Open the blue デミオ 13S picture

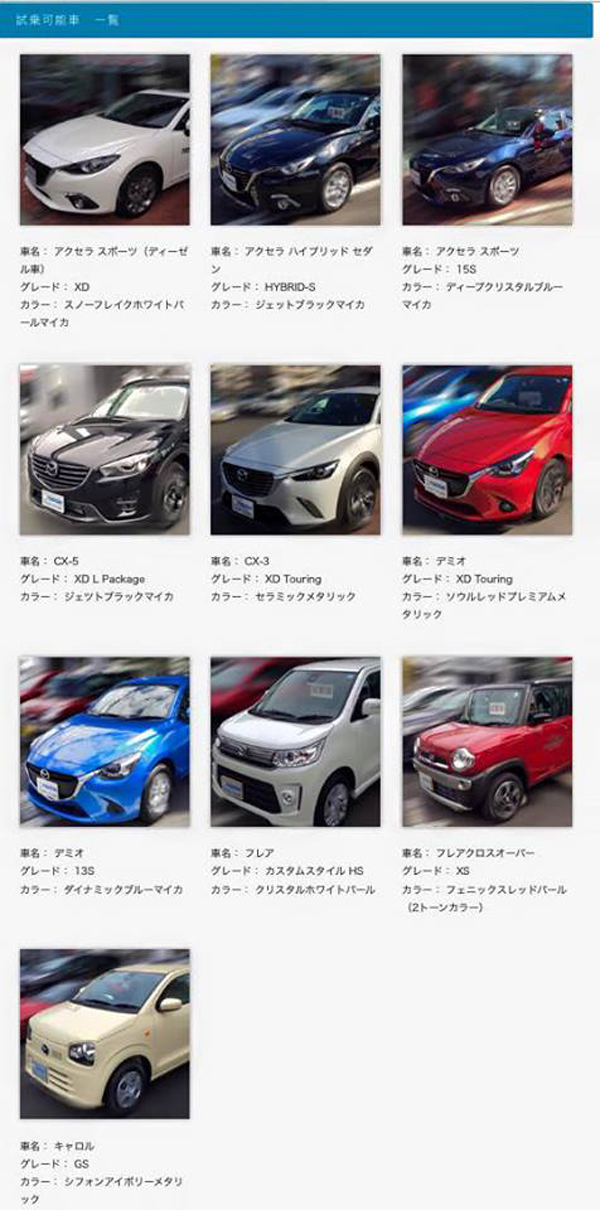(104, 741)
